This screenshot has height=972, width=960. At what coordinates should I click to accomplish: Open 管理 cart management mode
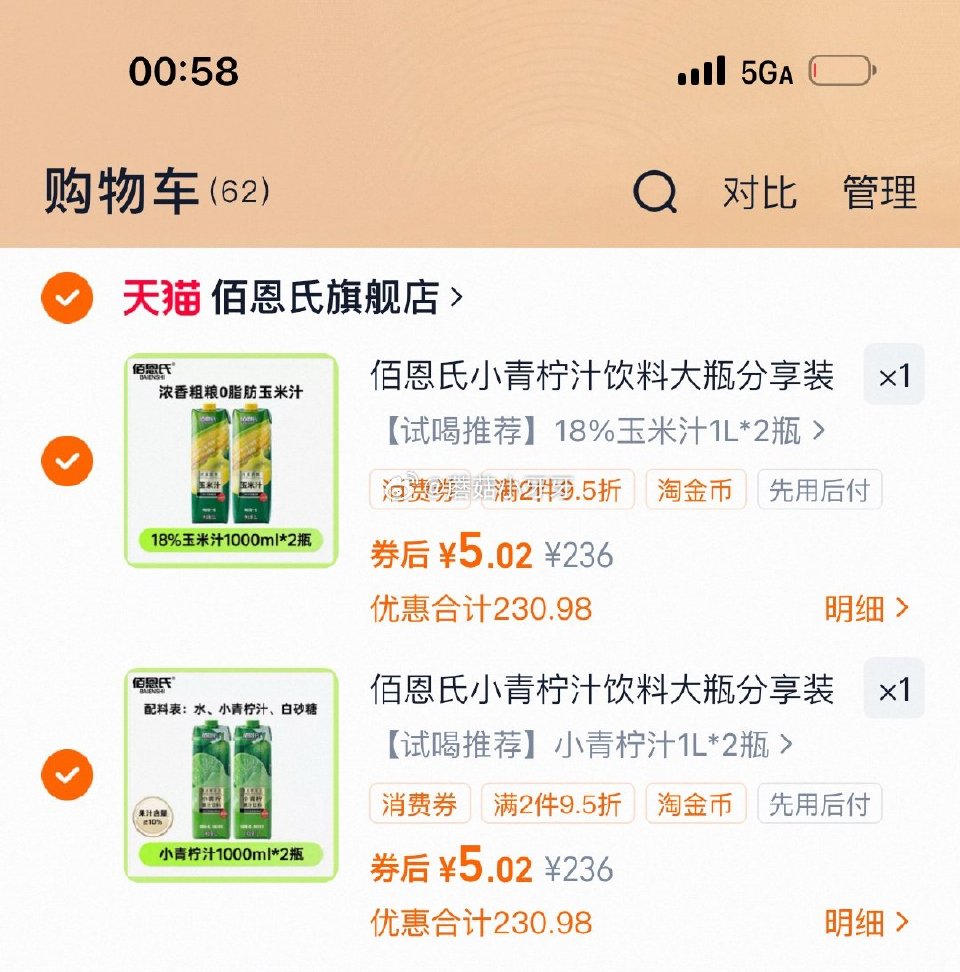878,194
